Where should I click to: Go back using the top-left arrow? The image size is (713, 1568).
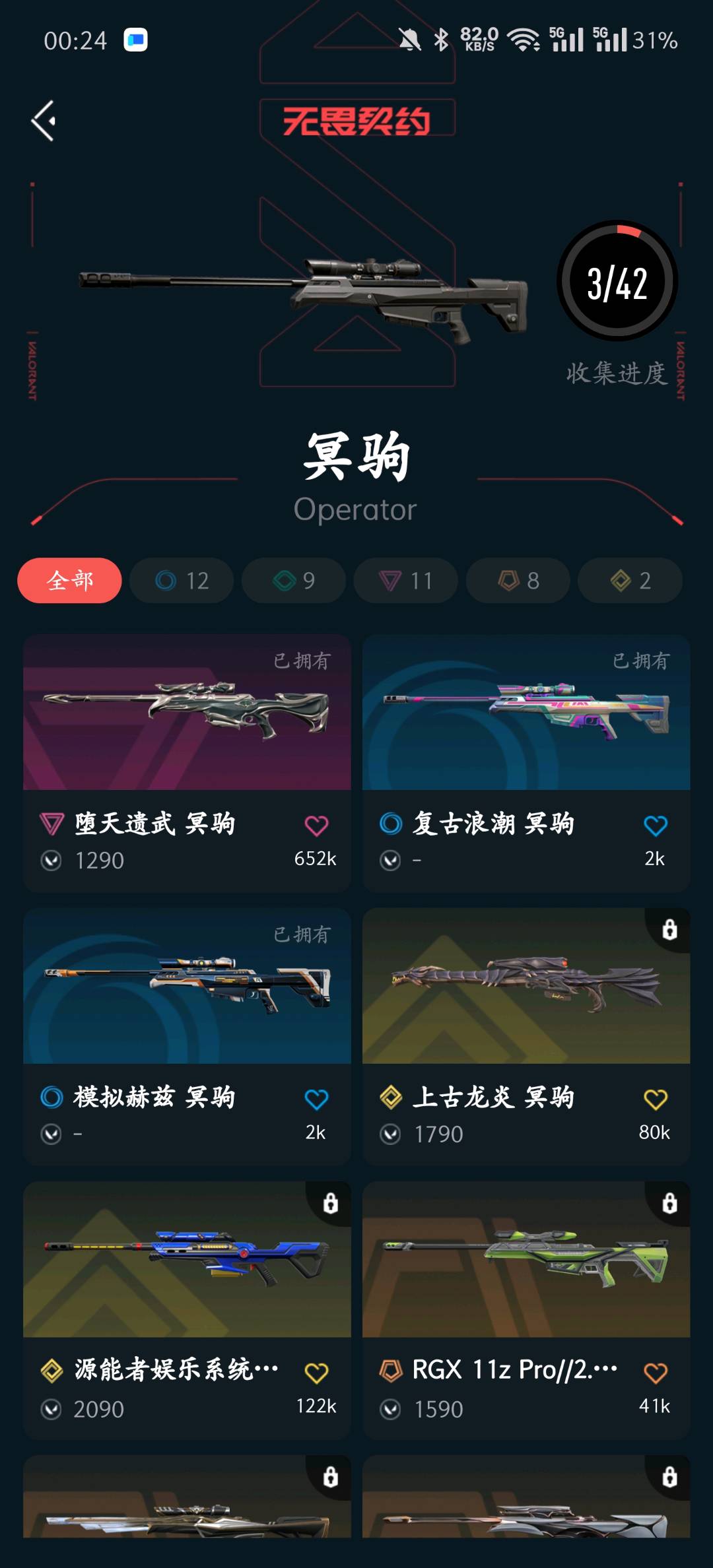(x=44, y=121)
